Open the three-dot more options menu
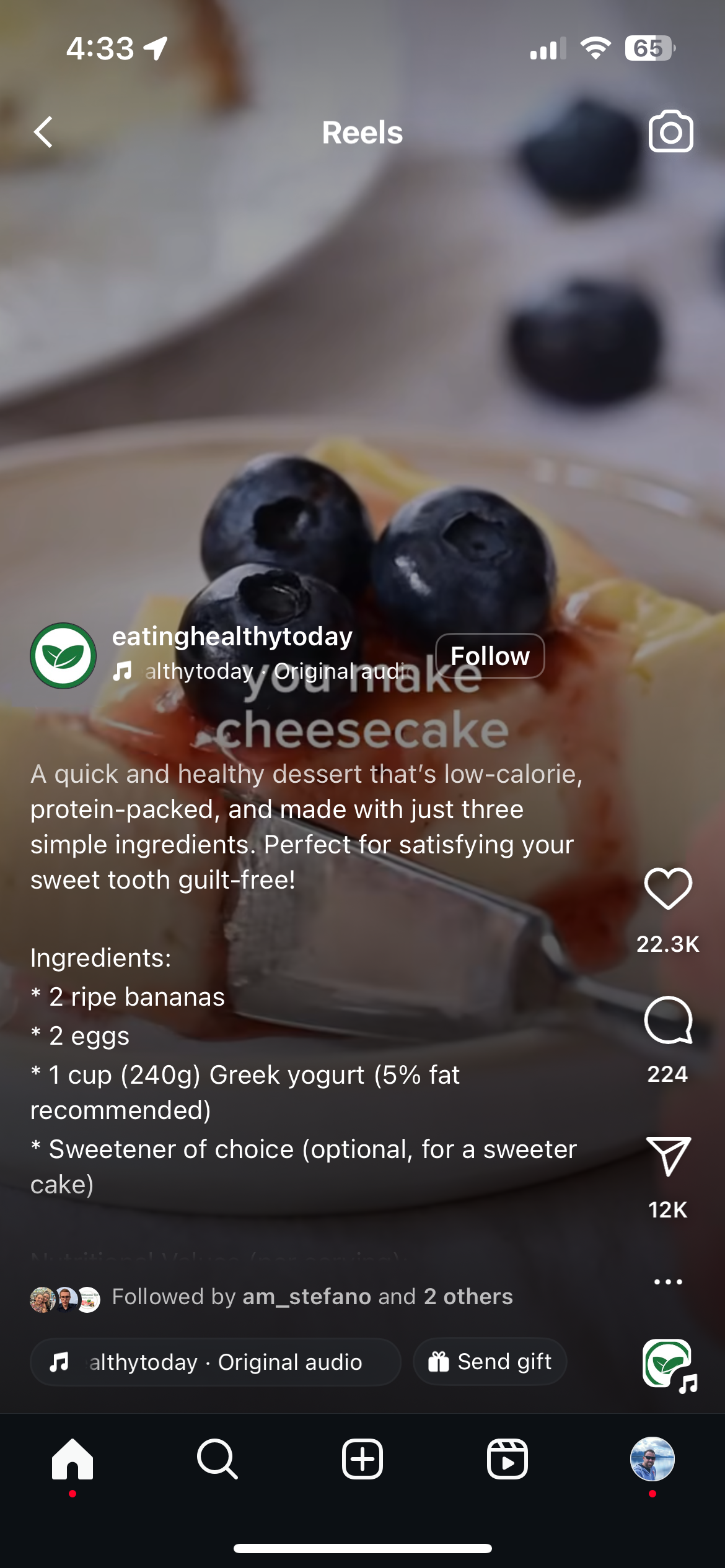This screenshot has width=725, height=1568. pyautogui.click(x=668, y=1282)
